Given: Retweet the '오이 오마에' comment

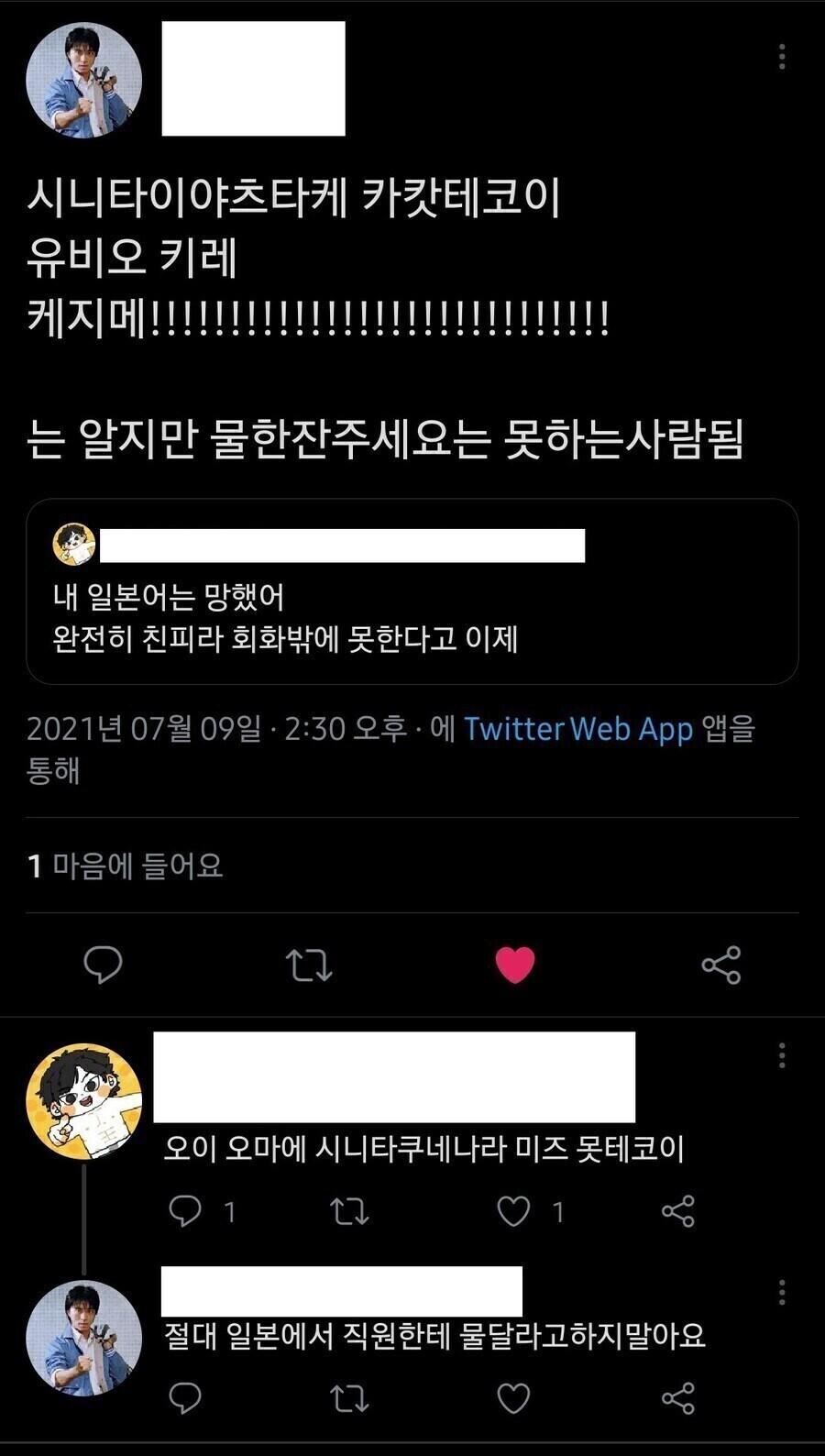Looking at the screenshot, I should pos(350,1212).
